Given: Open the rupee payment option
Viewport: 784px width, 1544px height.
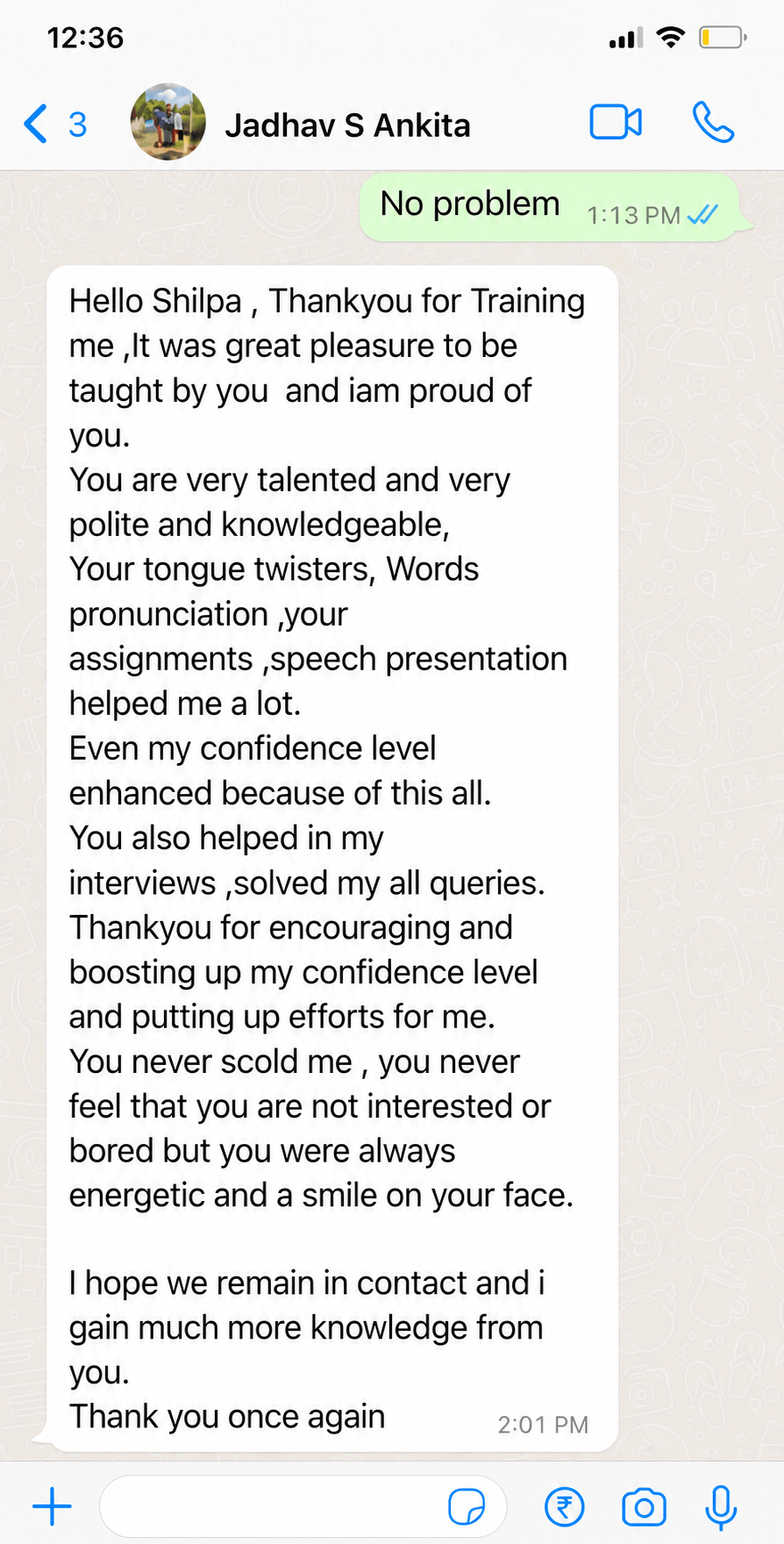Looking at the screenshot, I should pyautogui.click(x=565, y=1507).
